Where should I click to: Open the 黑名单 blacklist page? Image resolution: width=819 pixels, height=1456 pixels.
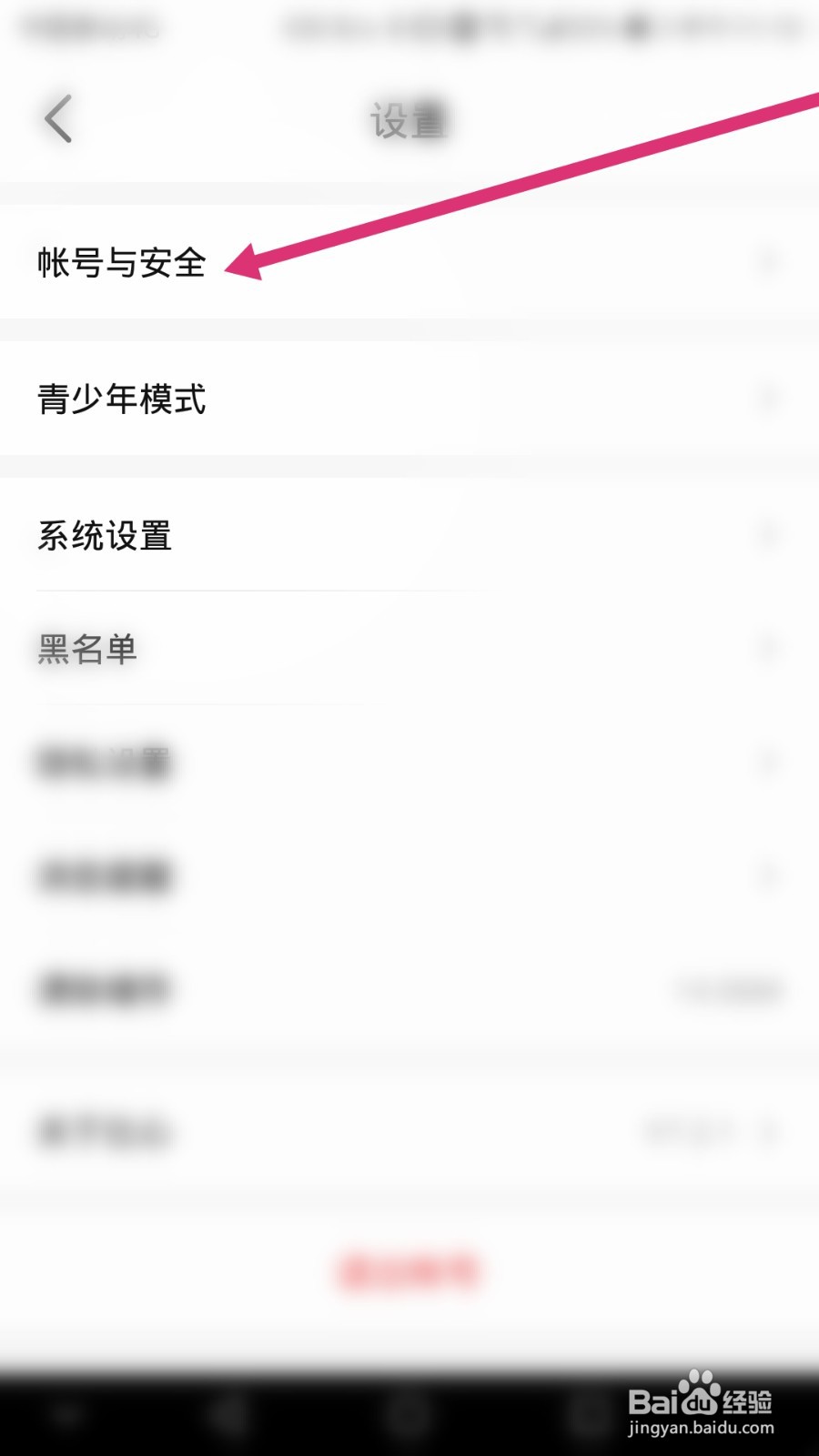[x=87, y=650]
